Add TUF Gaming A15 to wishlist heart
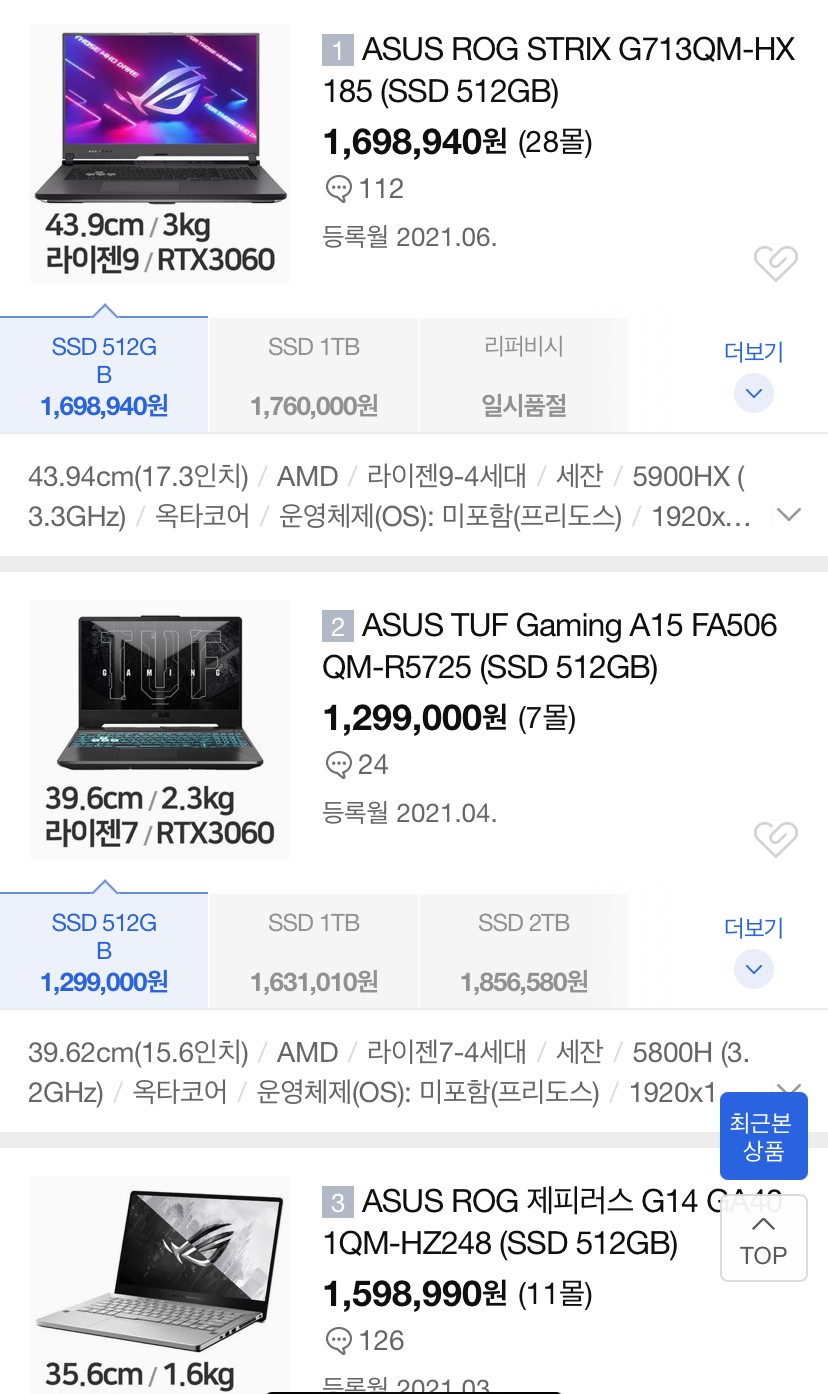 [775, 838]
